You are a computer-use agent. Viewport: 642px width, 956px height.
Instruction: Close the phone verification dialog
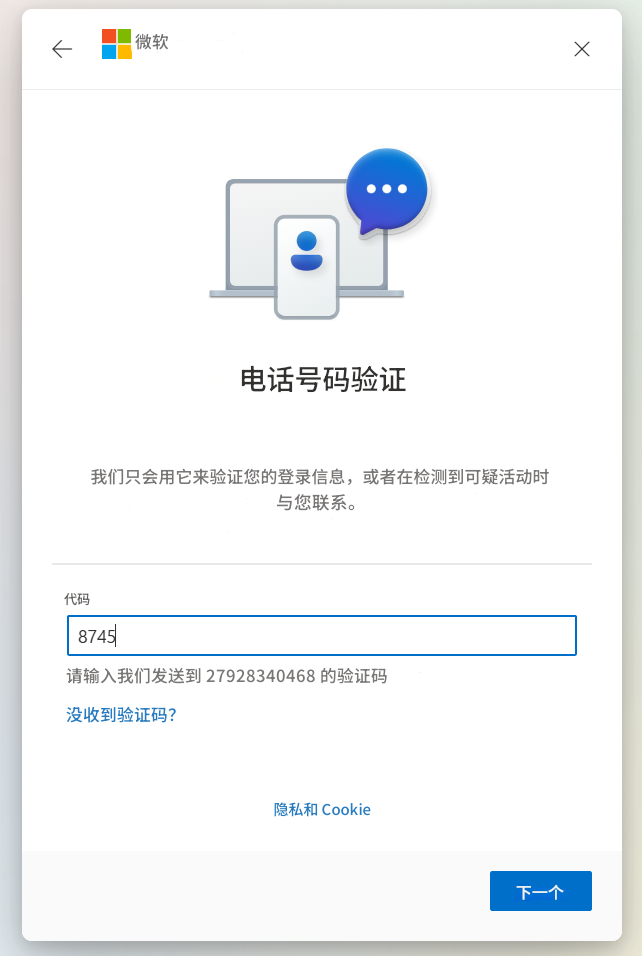click(x=582, y=49)
